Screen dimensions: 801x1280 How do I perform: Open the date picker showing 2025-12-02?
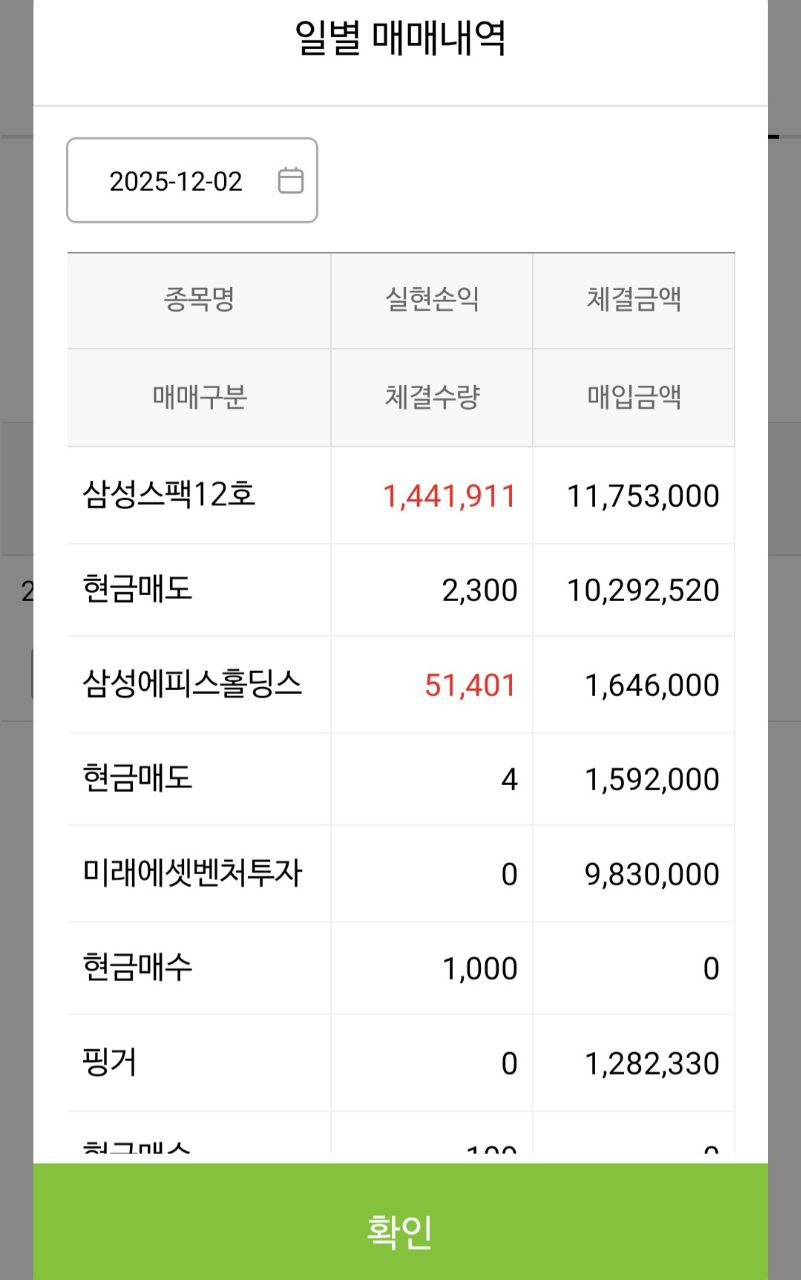[192, 181]
